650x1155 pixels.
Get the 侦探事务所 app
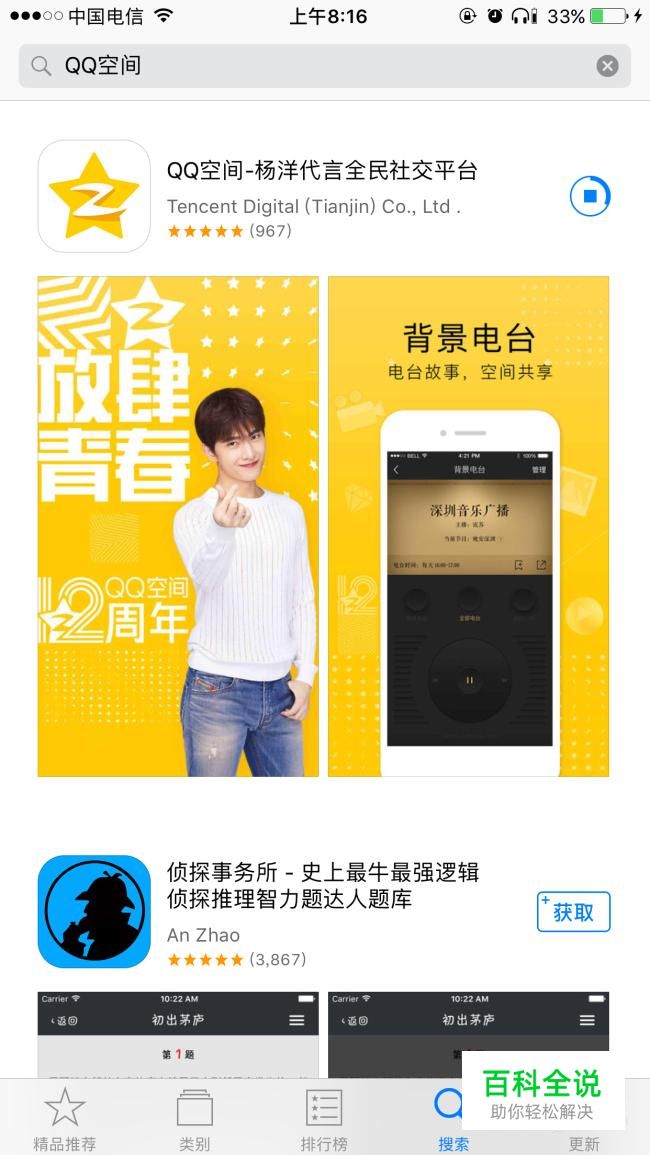click(573, 912)
